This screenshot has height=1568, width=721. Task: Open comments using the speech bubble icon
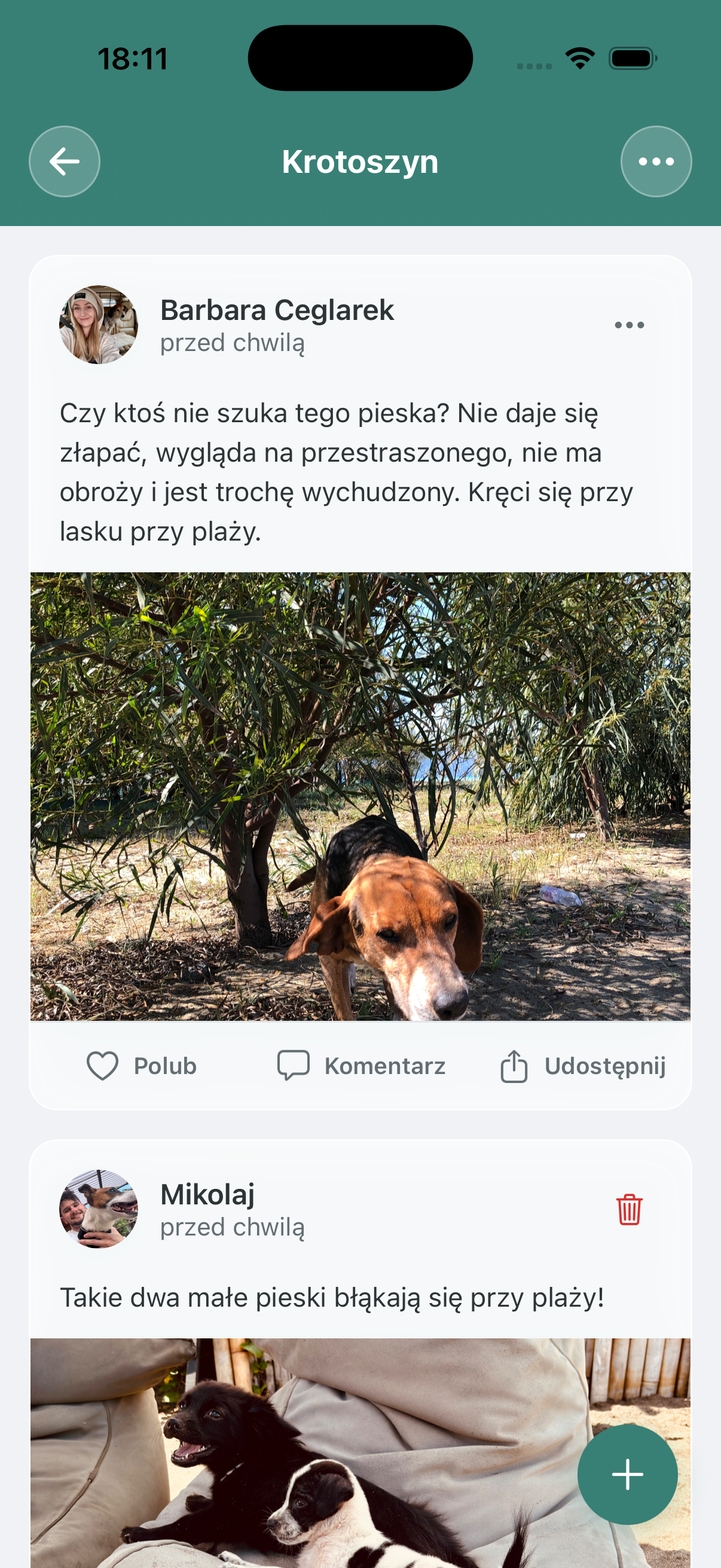tap(293, 1065)
